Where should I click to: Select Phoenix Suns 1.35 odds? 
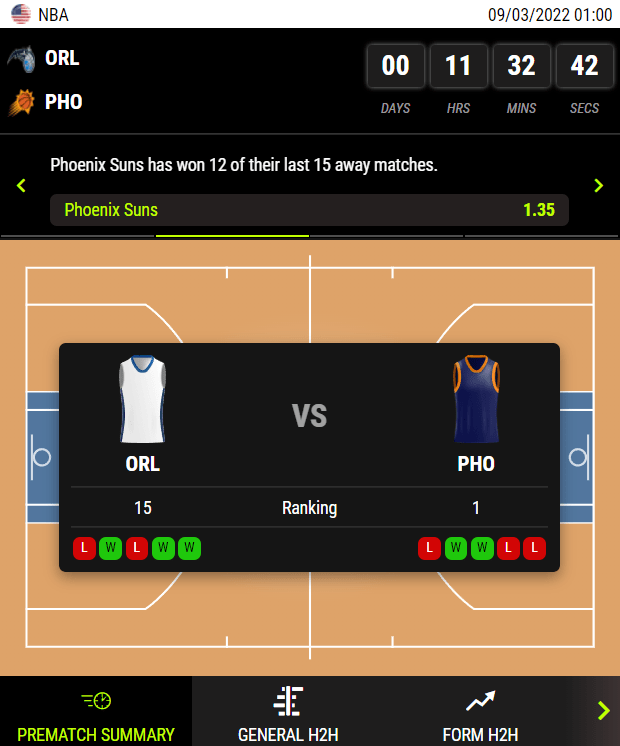click(309, 210)
